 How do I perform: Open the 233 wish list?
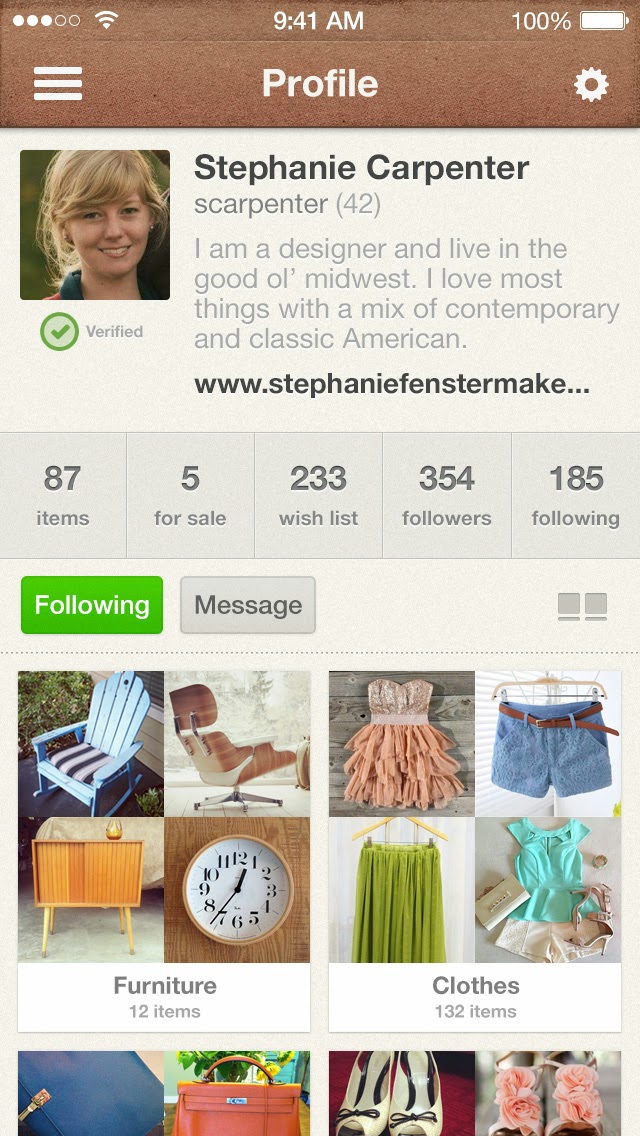318,495
